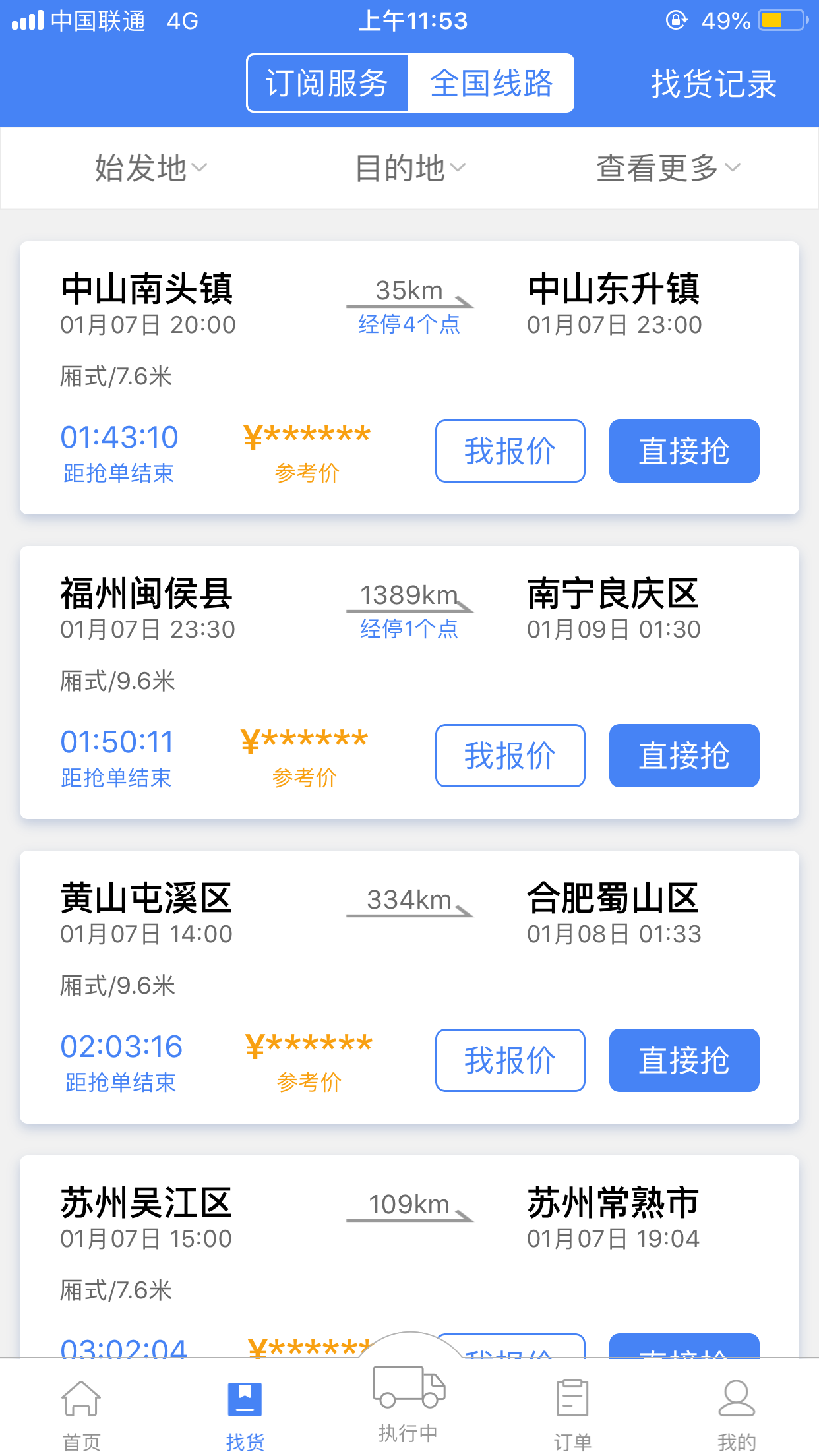Tap 直接抢 on the 福州闽侯县 shipment
Screen dimensions: 819x1456
[x=684, y=756]
